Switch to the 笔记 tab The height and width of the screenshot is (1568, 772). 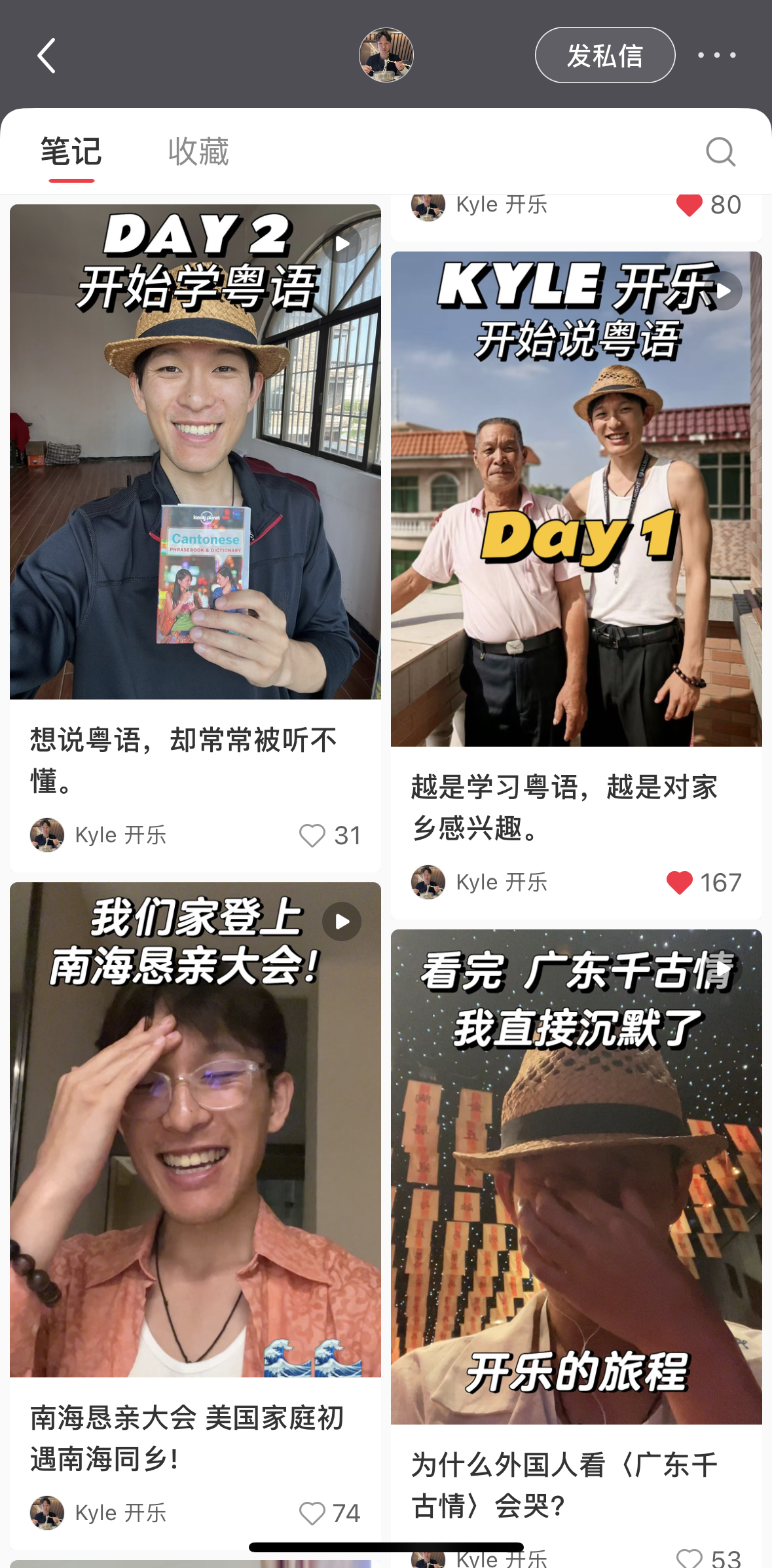[71, 152]
